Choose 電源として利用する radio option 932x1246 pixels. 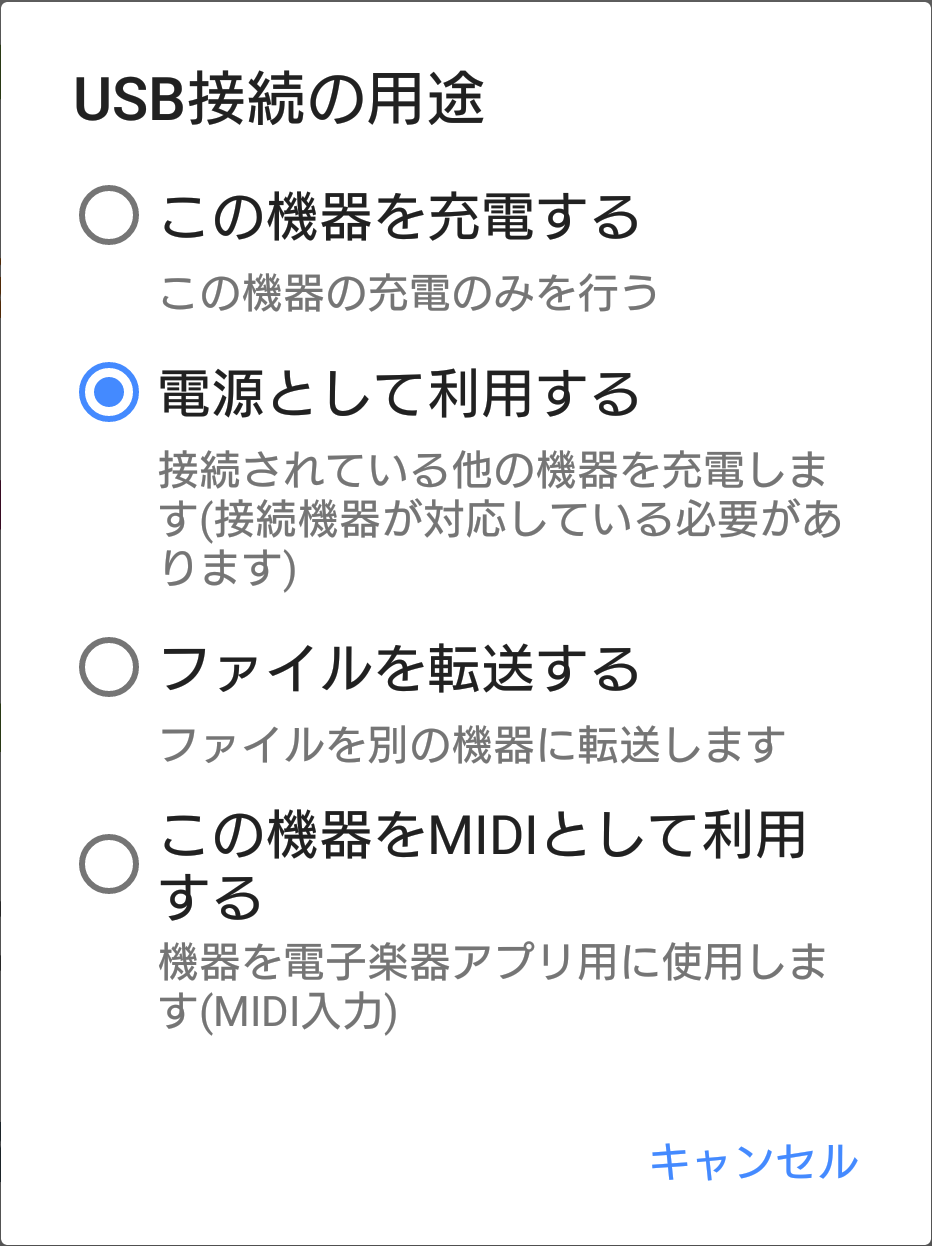click(108, 393)
